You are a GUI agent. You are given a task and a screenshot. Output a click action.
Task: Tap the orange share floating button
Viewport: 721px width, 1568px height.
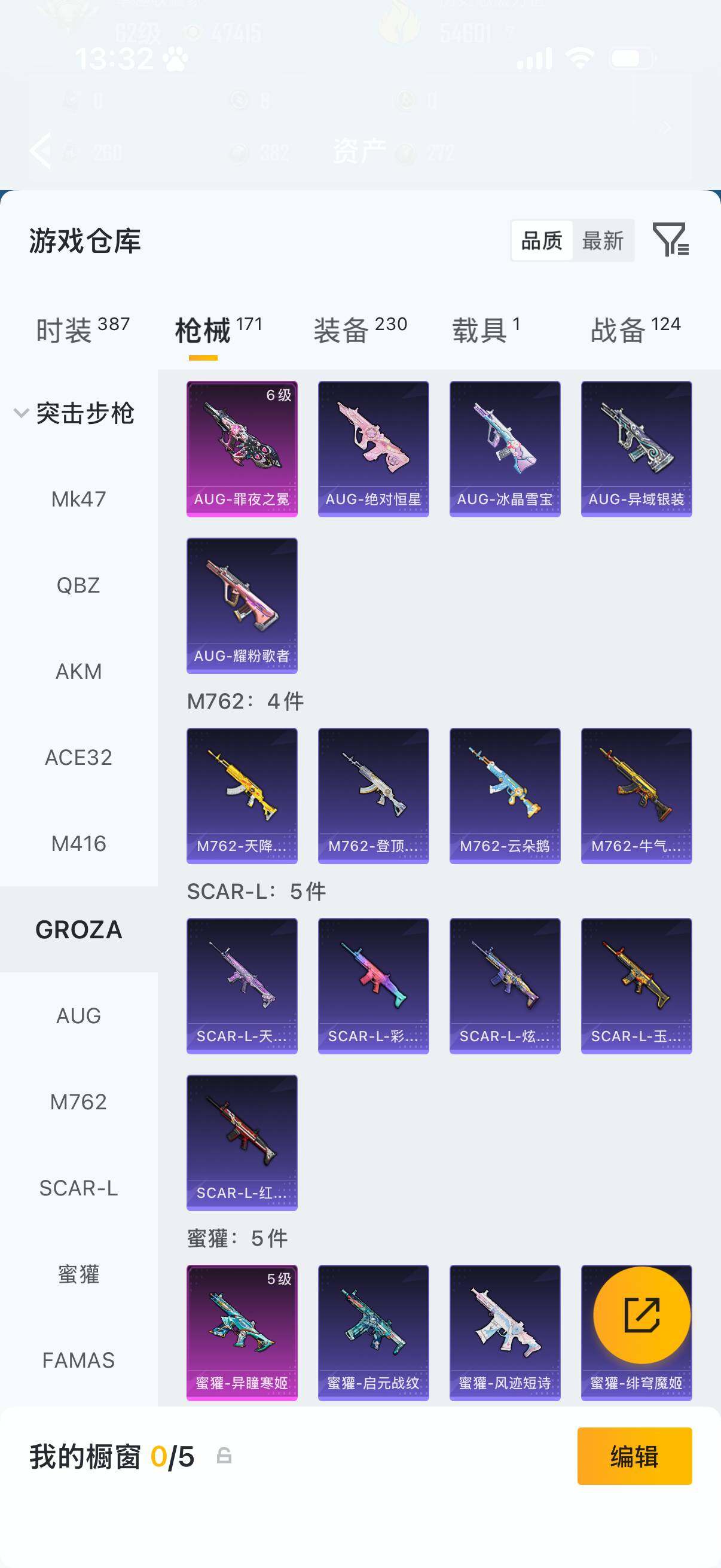click(641, 1315)
